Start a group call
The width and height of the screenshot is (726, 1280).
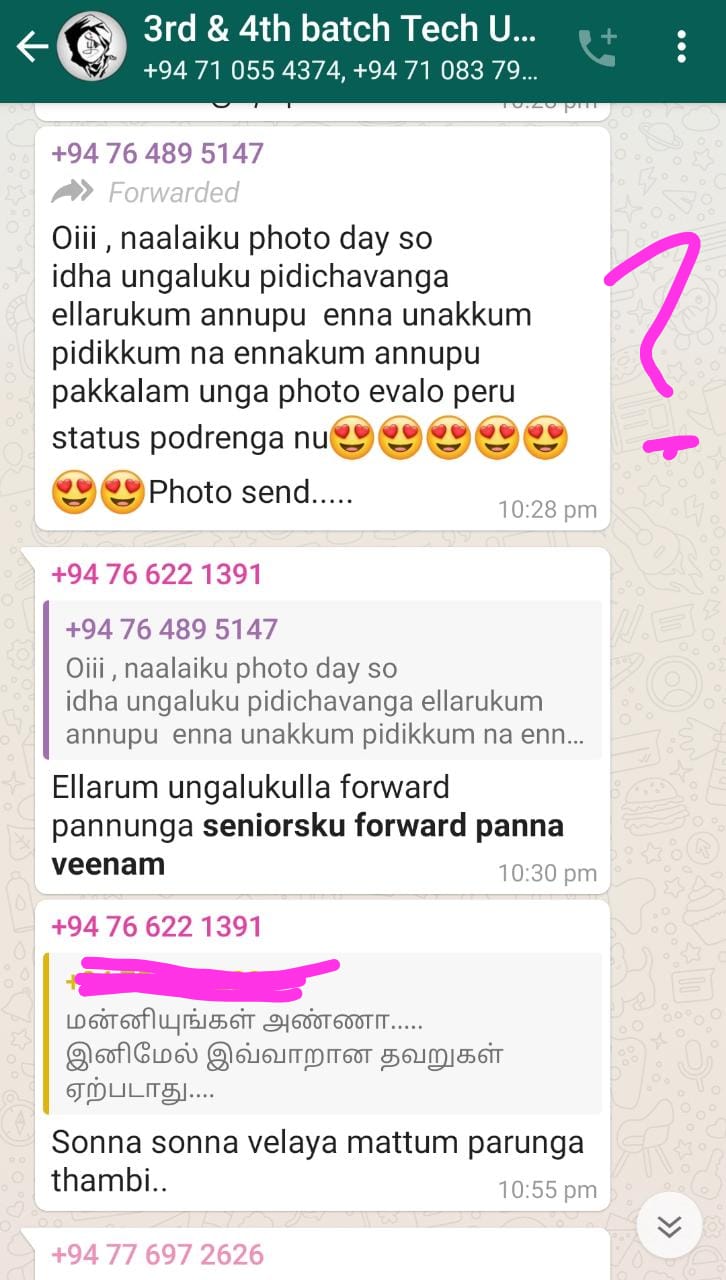point(597,47)
